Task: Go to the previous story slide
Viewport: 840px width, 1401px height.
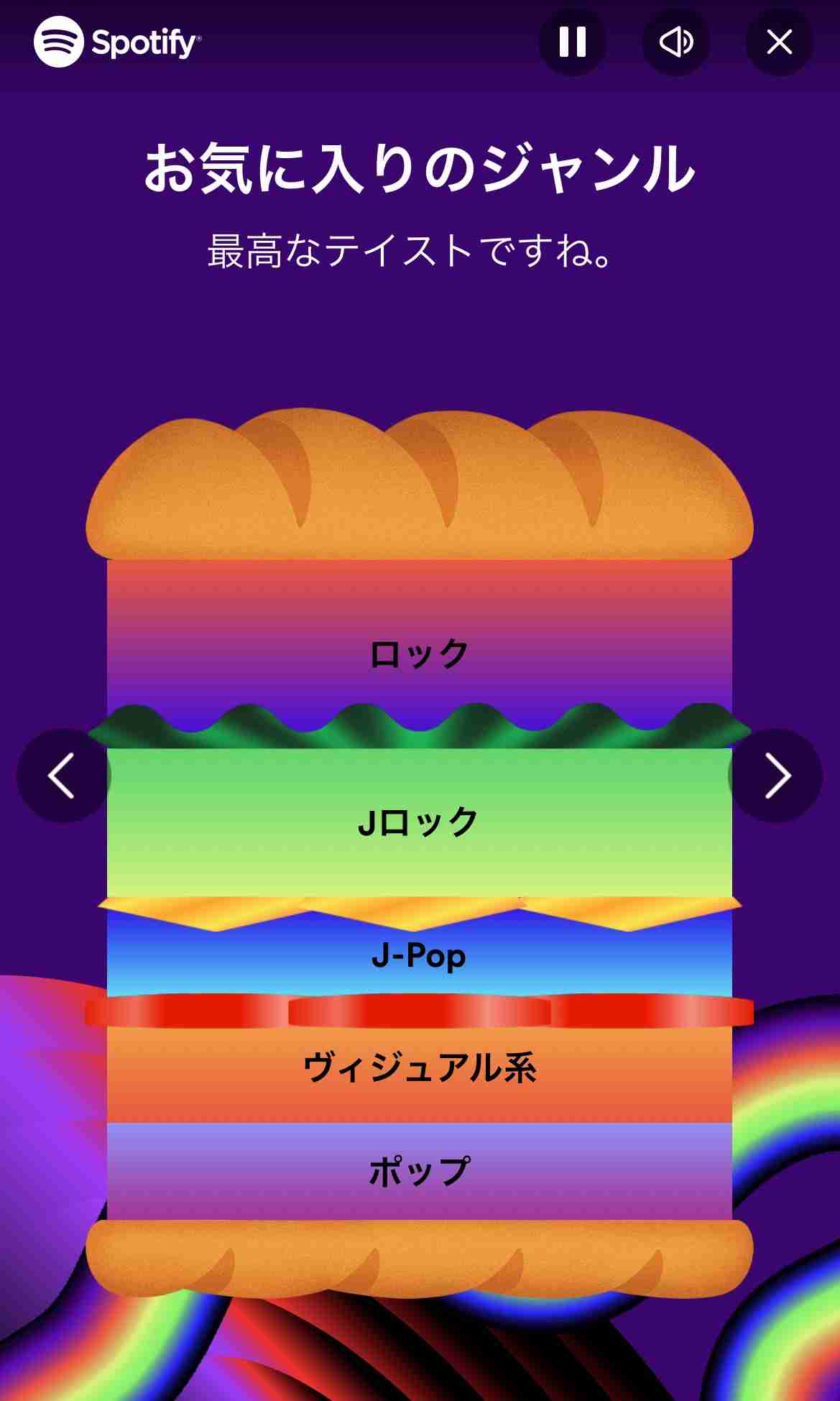Action: (x=63, y=776)
